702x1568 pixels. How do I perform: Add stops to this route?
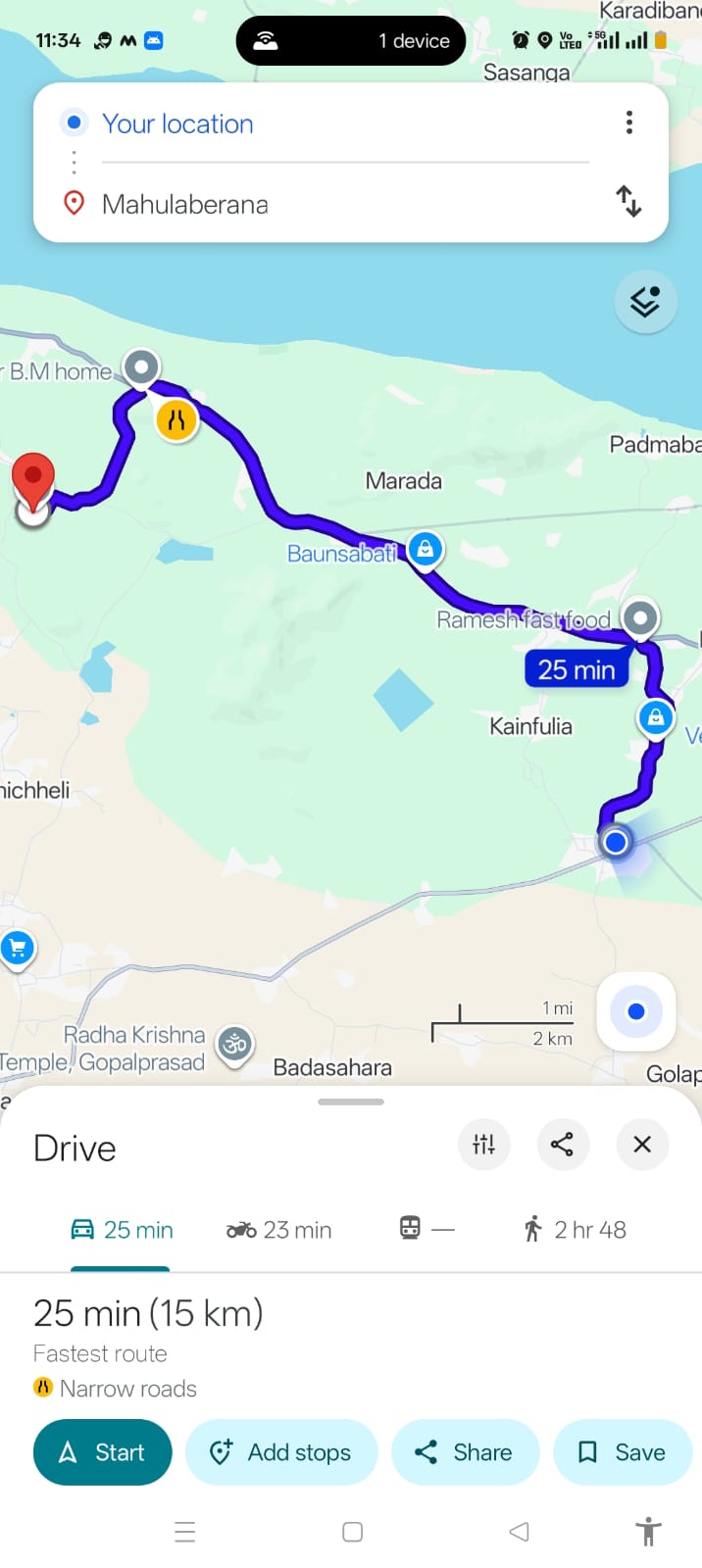pyautogui.click(x=281, y=1452)
